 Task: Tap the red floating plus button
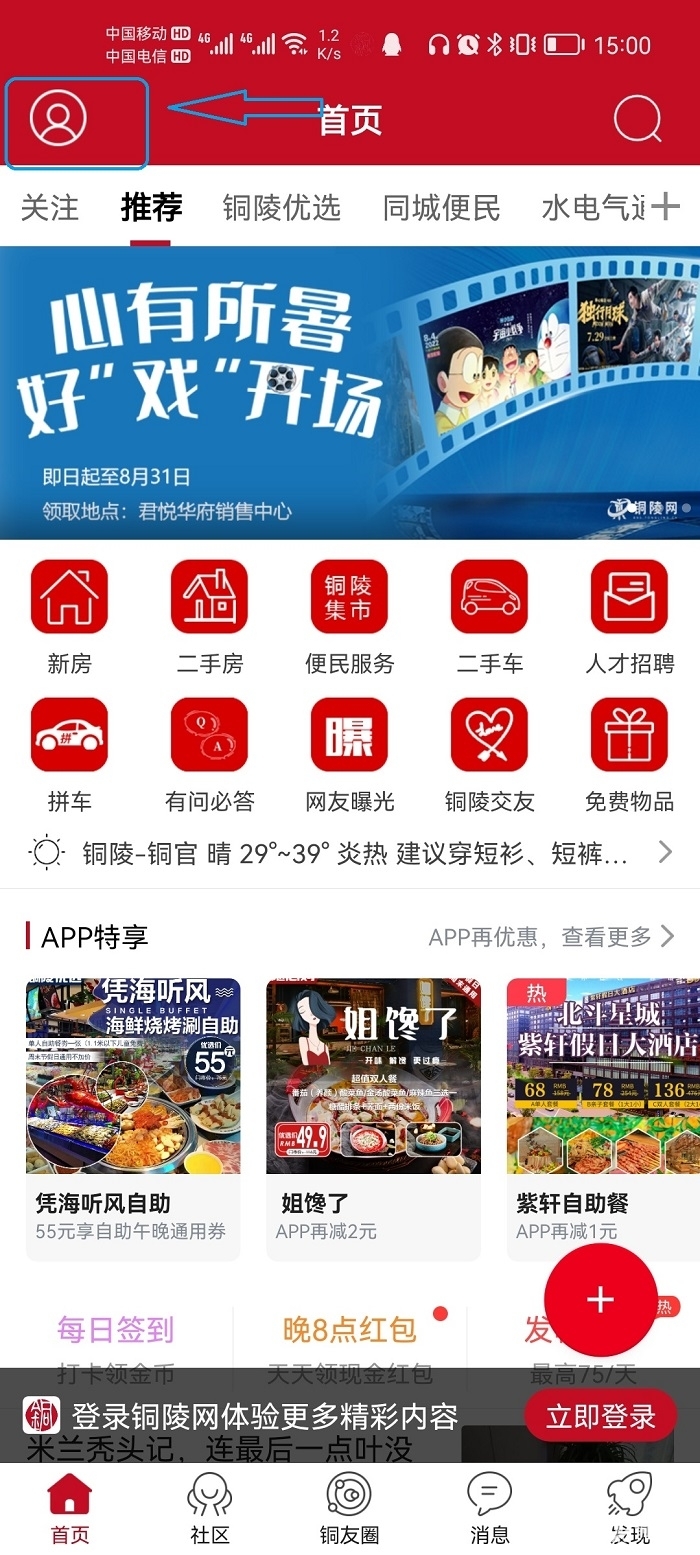point(600,1299)
